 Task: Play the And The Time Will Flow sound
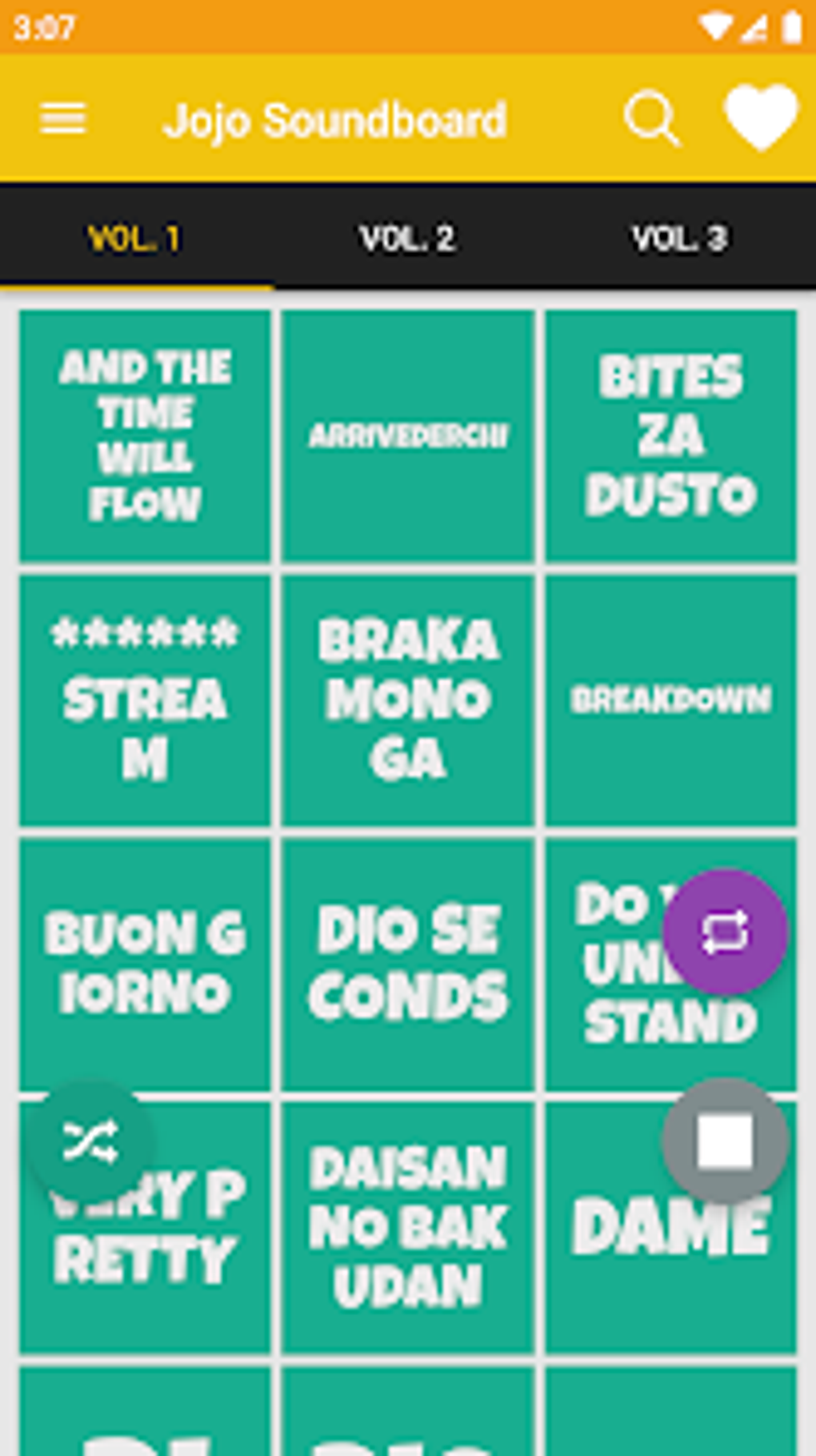[x=145, y=435]
